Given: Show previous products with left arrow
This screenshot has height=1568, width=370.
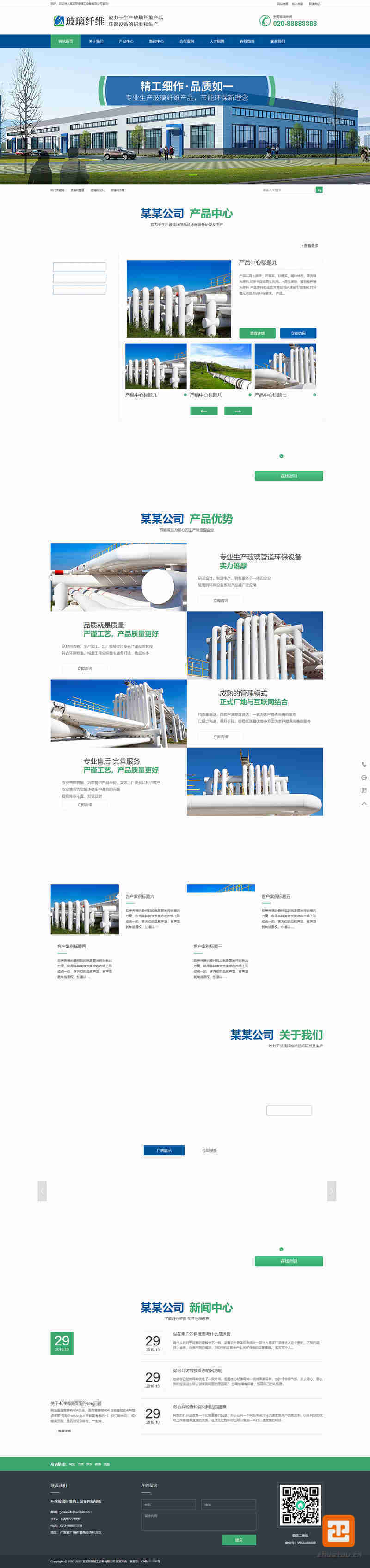Looking at the screenshot, I should click(204, 411).
